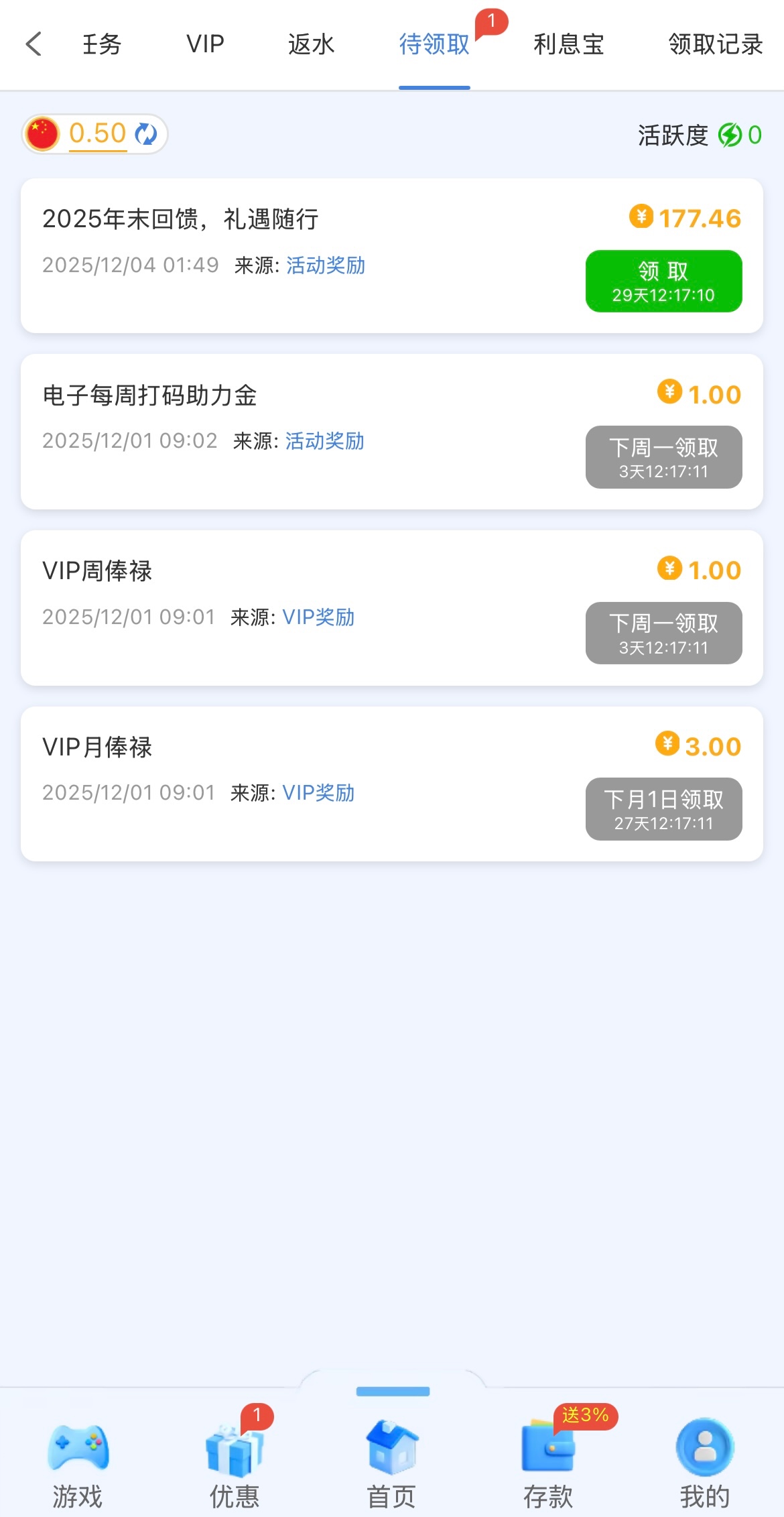The width and height of the screenshot is (784, 1517).
Task: Open the 利息宝 tab
Action: (x=568, y=44)
